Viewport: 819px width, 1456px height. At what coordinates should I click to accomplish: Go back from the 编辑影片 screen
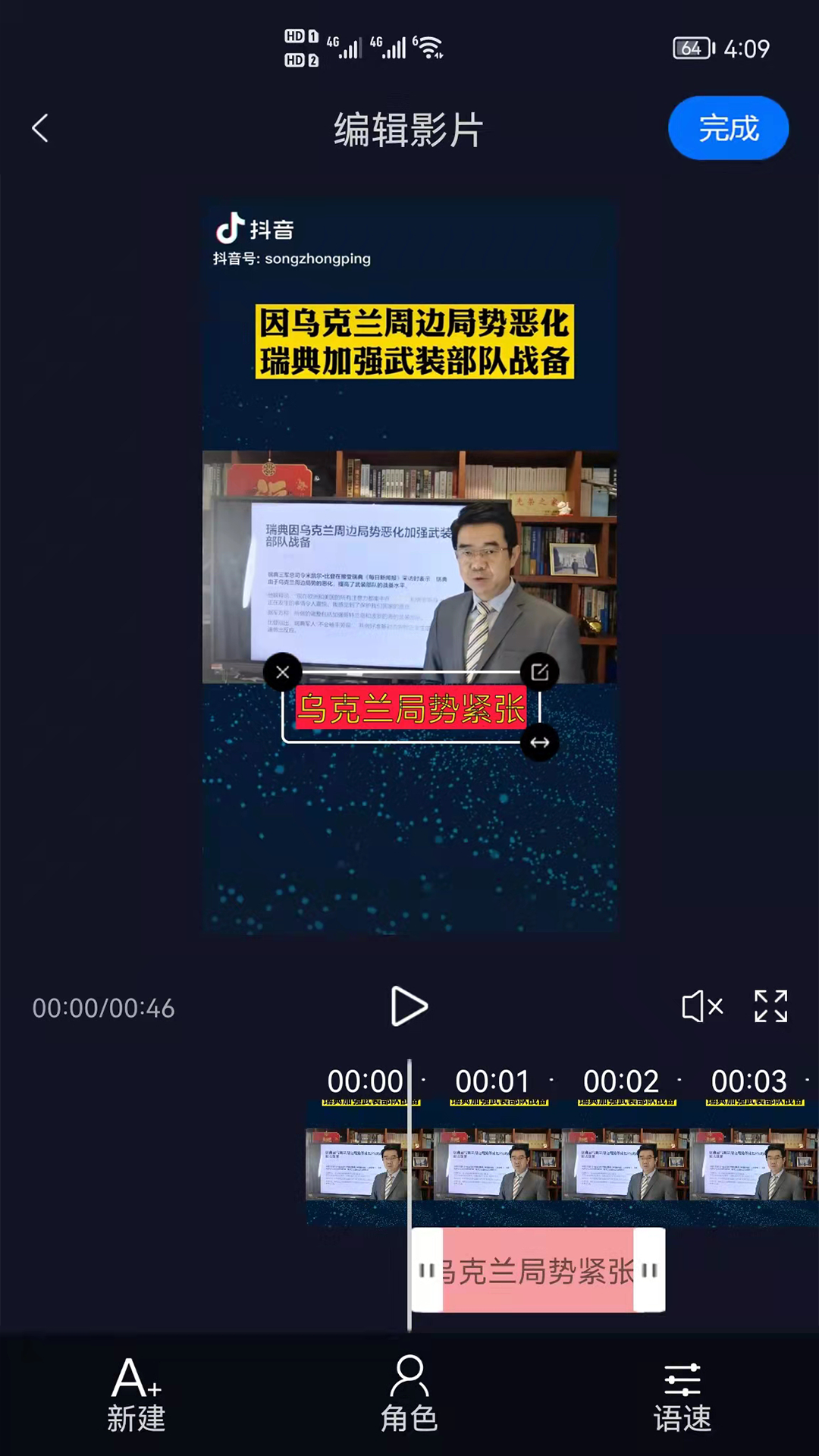click(41, 128)
